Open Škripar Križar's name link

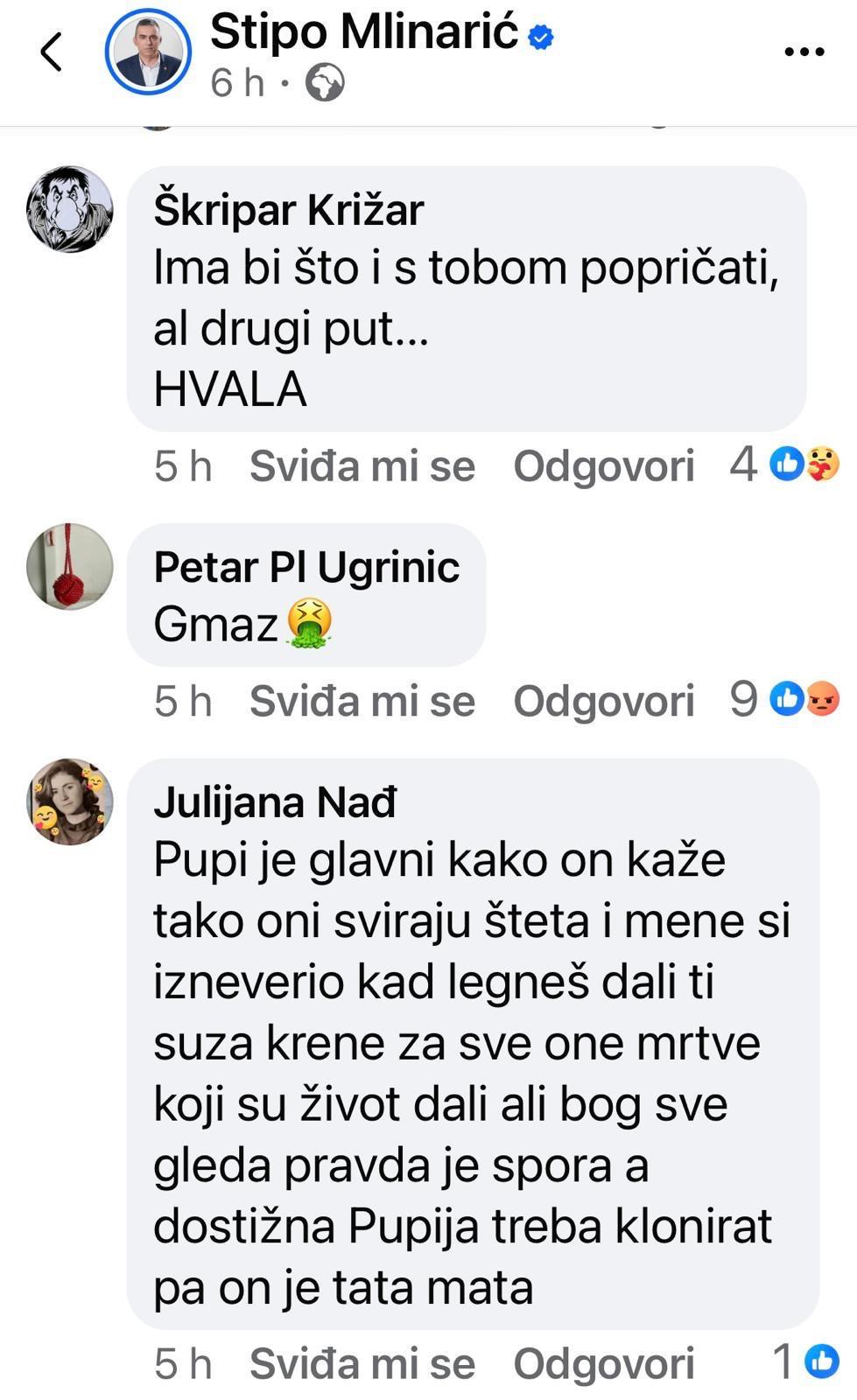[x=289, y=209]
